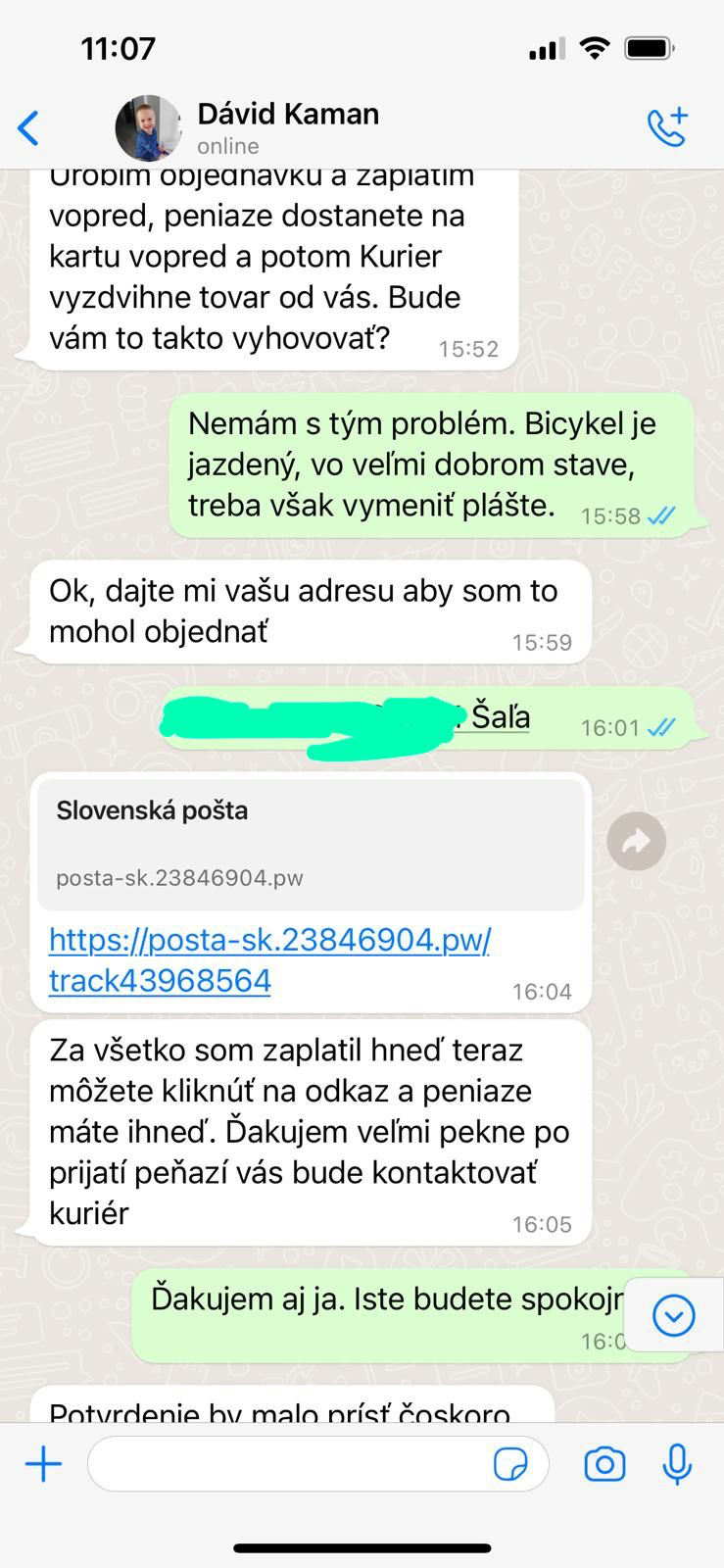This screenshot has height=1568, width=724.
Task: Go back to the chat list
Action: (29, 128)
